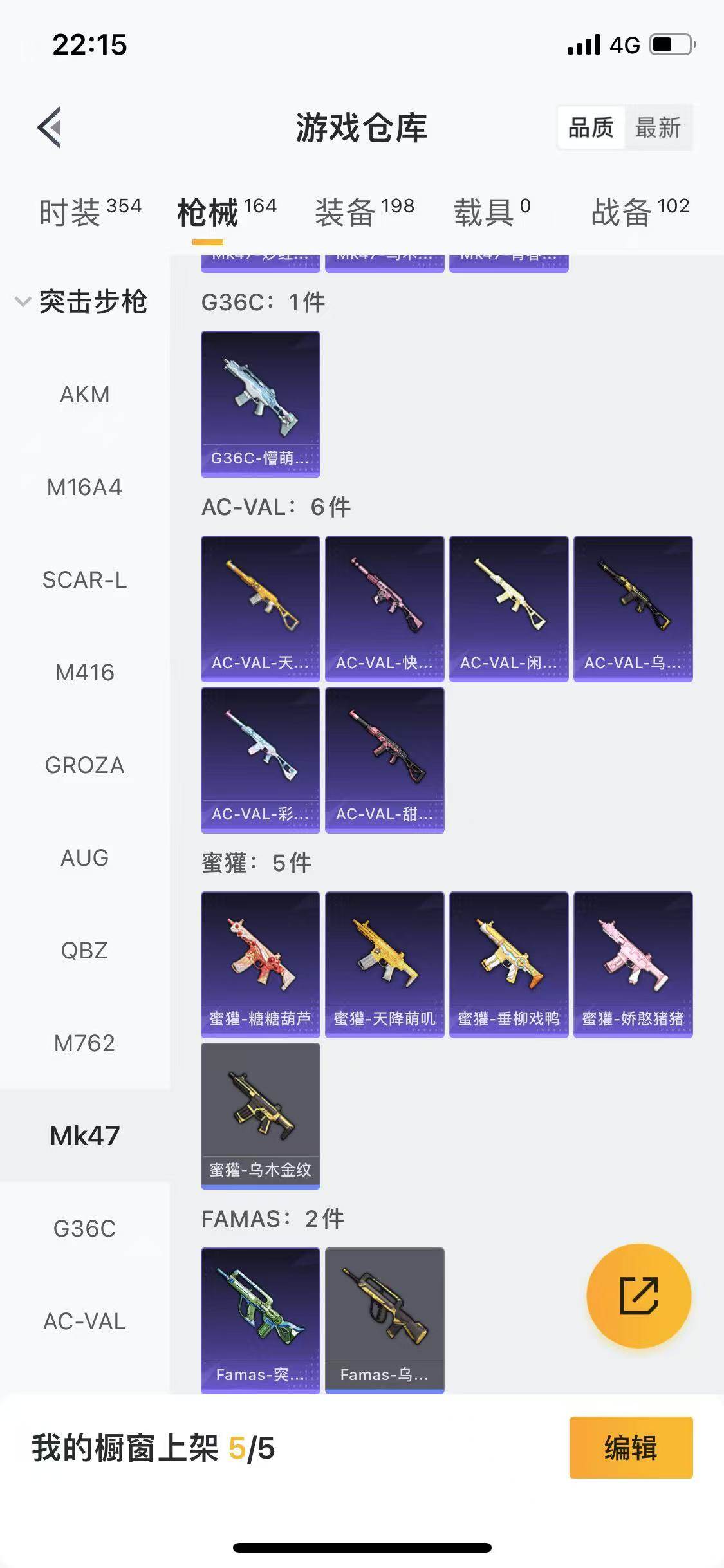View the 蜜獾-糖糖葫芦 skin
The image size is (724, 1568).
pyautogui.click(x=260, y=964)
